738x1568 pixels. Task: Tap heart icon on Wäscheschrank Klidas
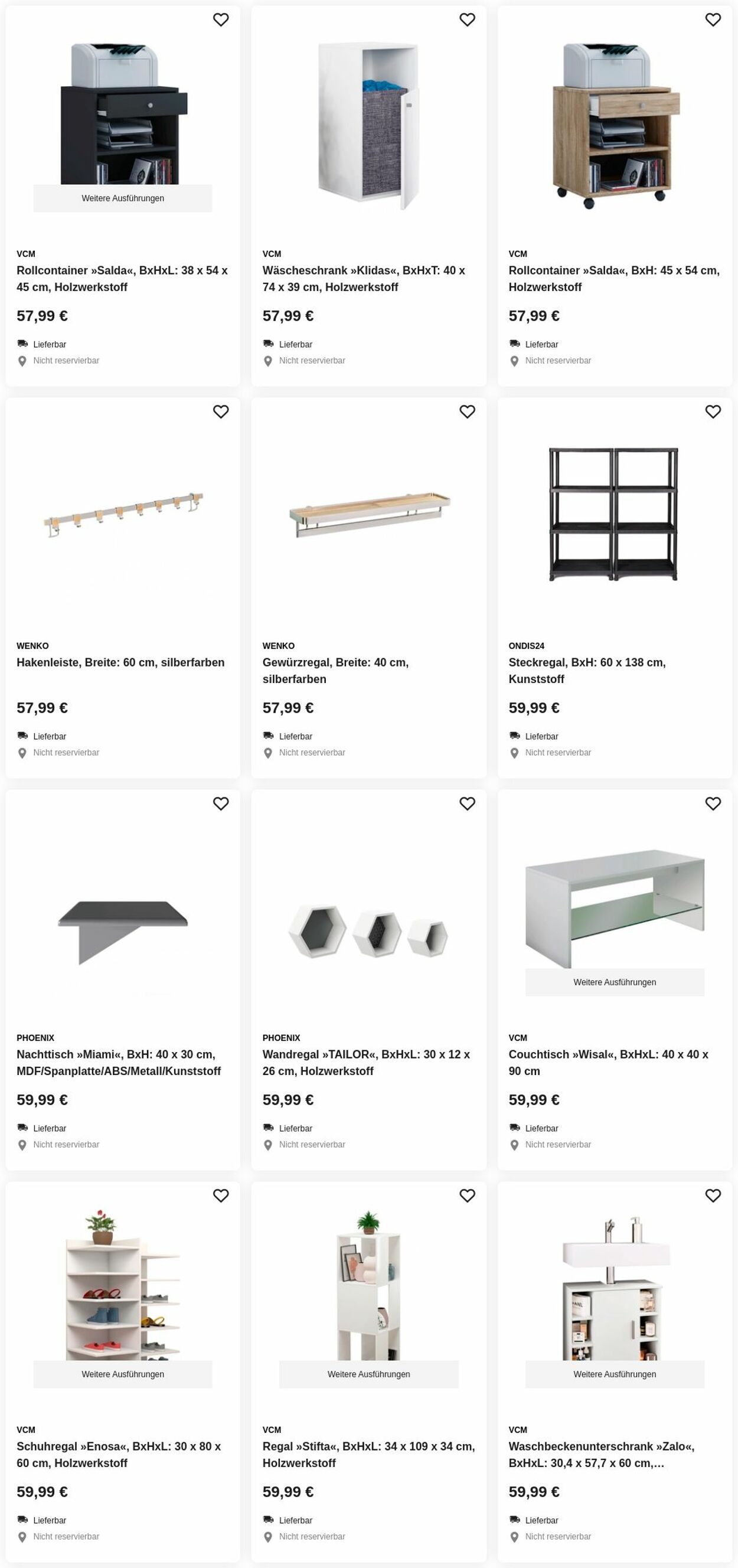[x=466, y=20]
